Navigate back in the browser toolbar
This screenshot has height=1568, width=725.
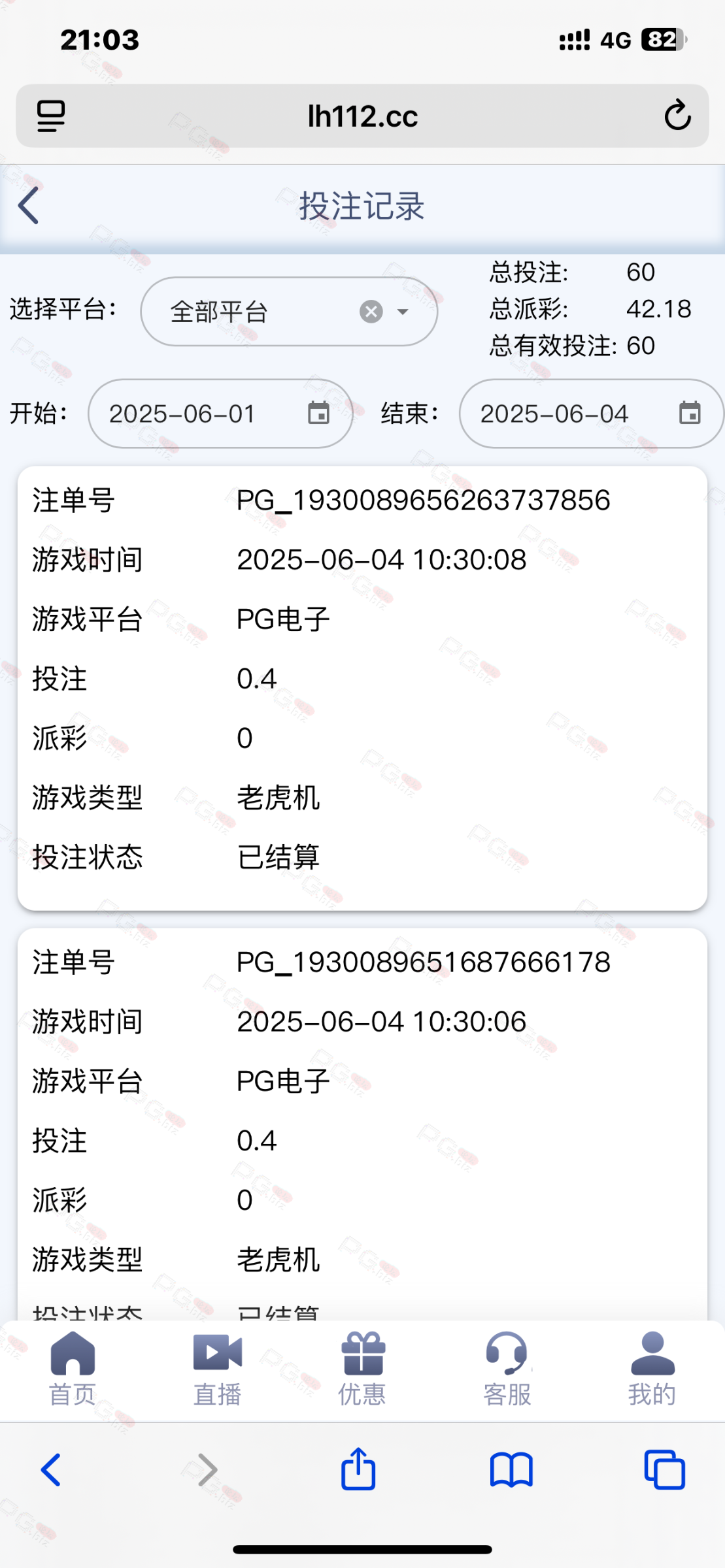click(x=51, y=1470)
